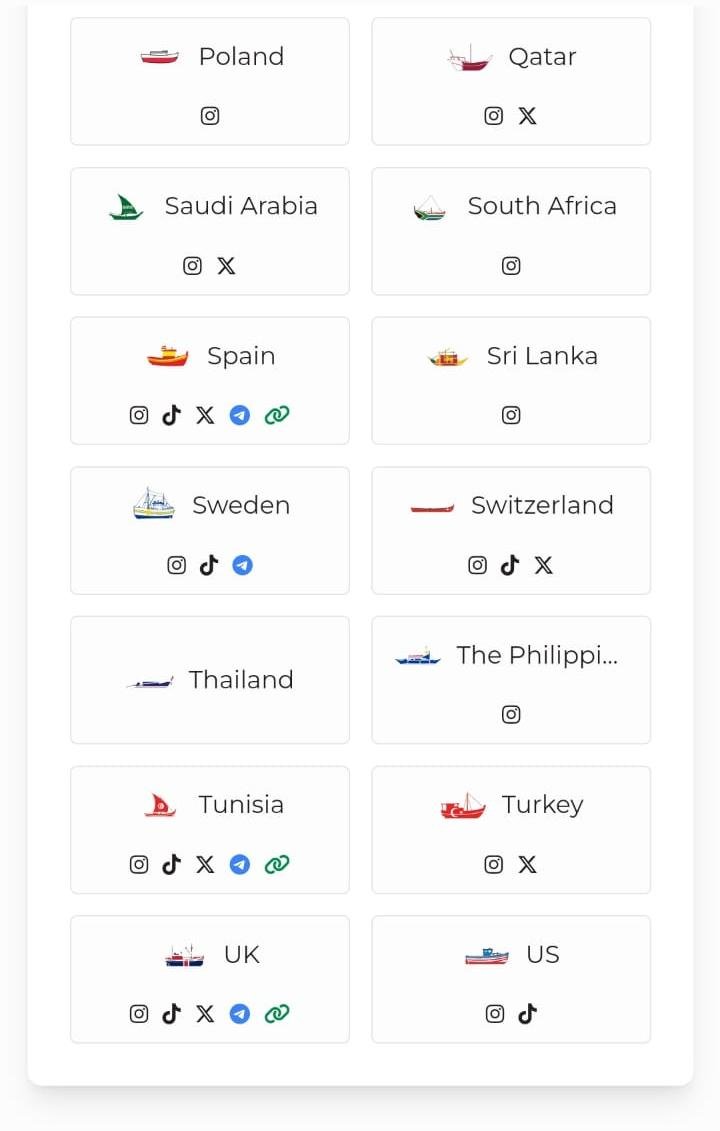Open Sweden's Instagram icon
Viewport: 720px width, 1131px height.
[x=177, y=565]
